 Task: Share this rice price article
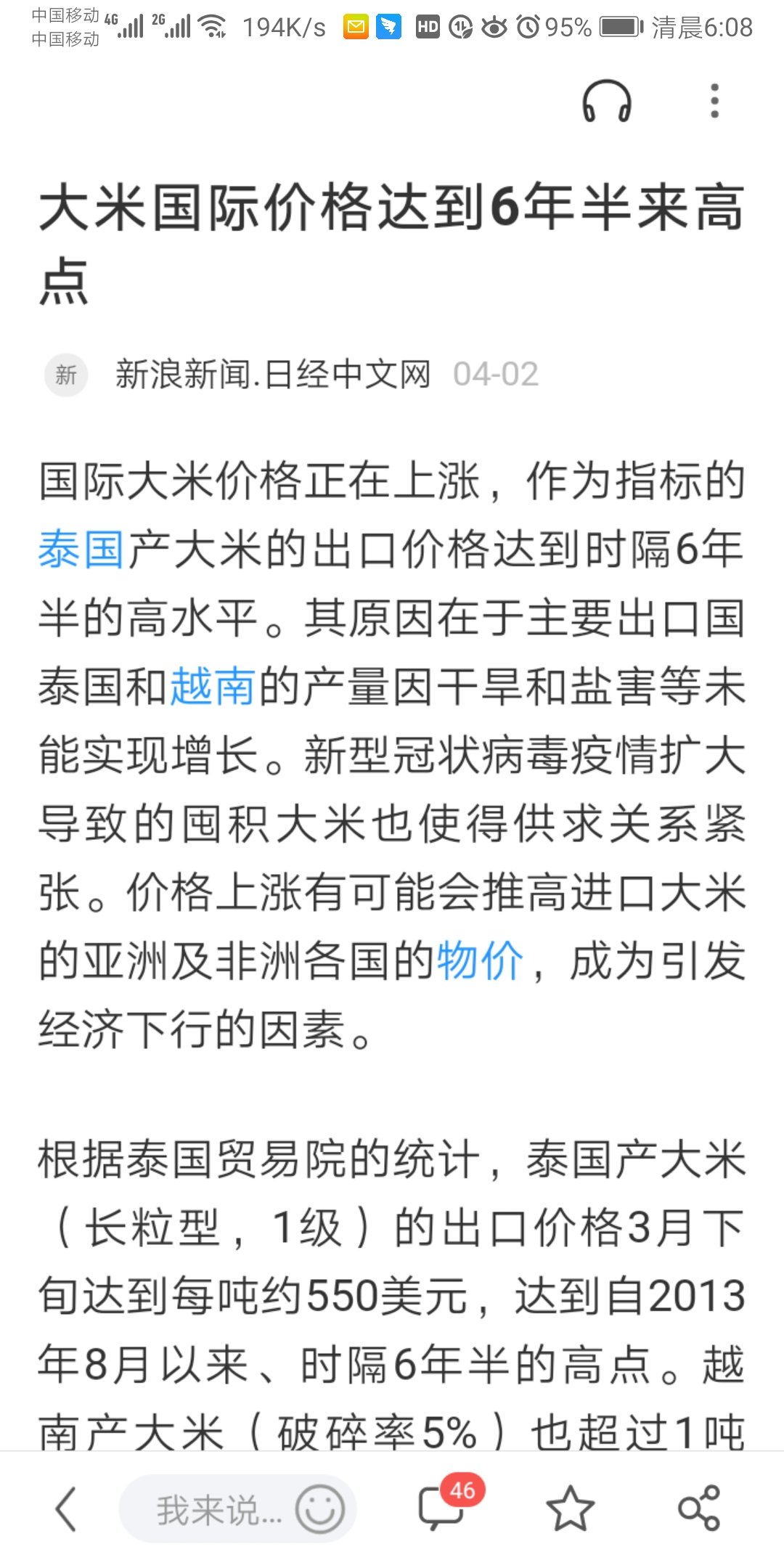click(698, 1508)
